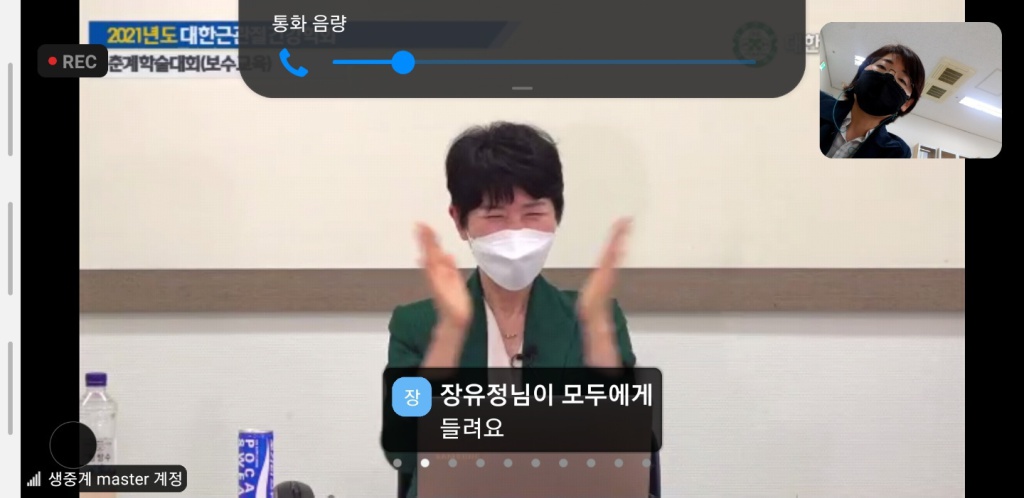Tap the page indicator dots

coord(521,463)
